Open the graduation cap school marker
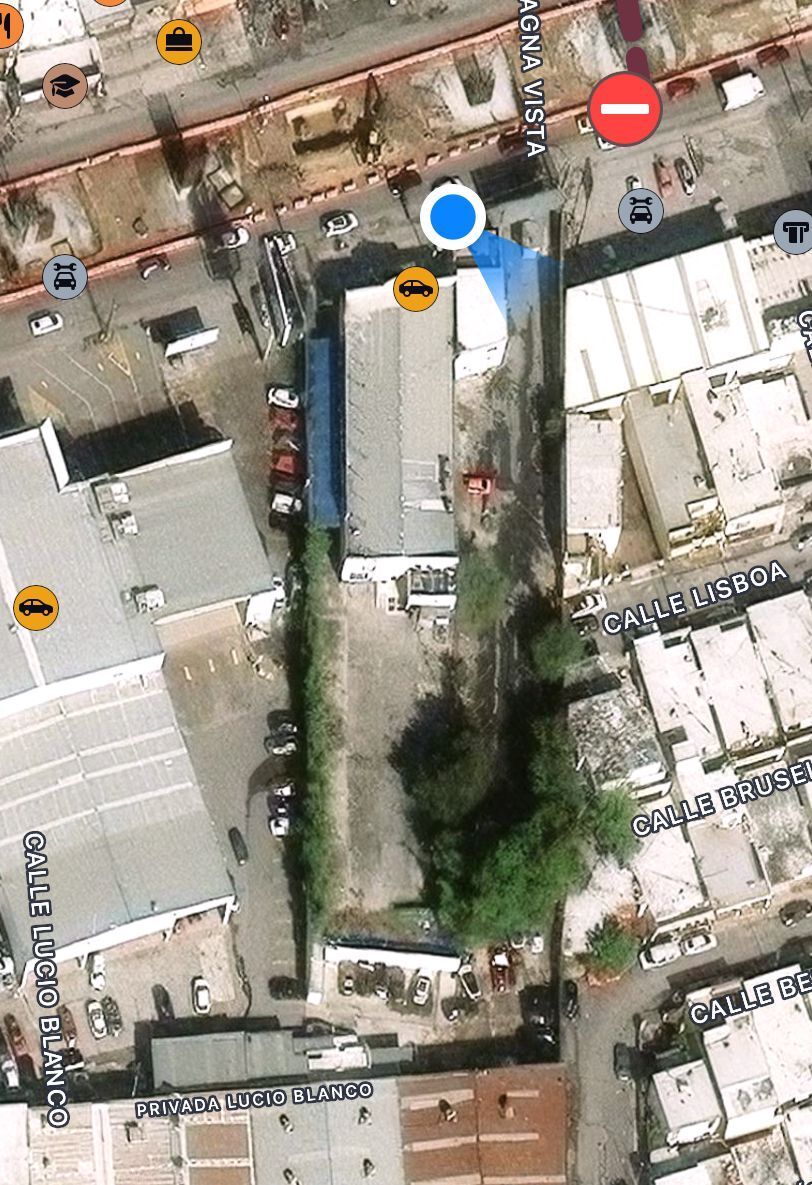Screen dimensions: 812x1185 (x=65, y=86)
